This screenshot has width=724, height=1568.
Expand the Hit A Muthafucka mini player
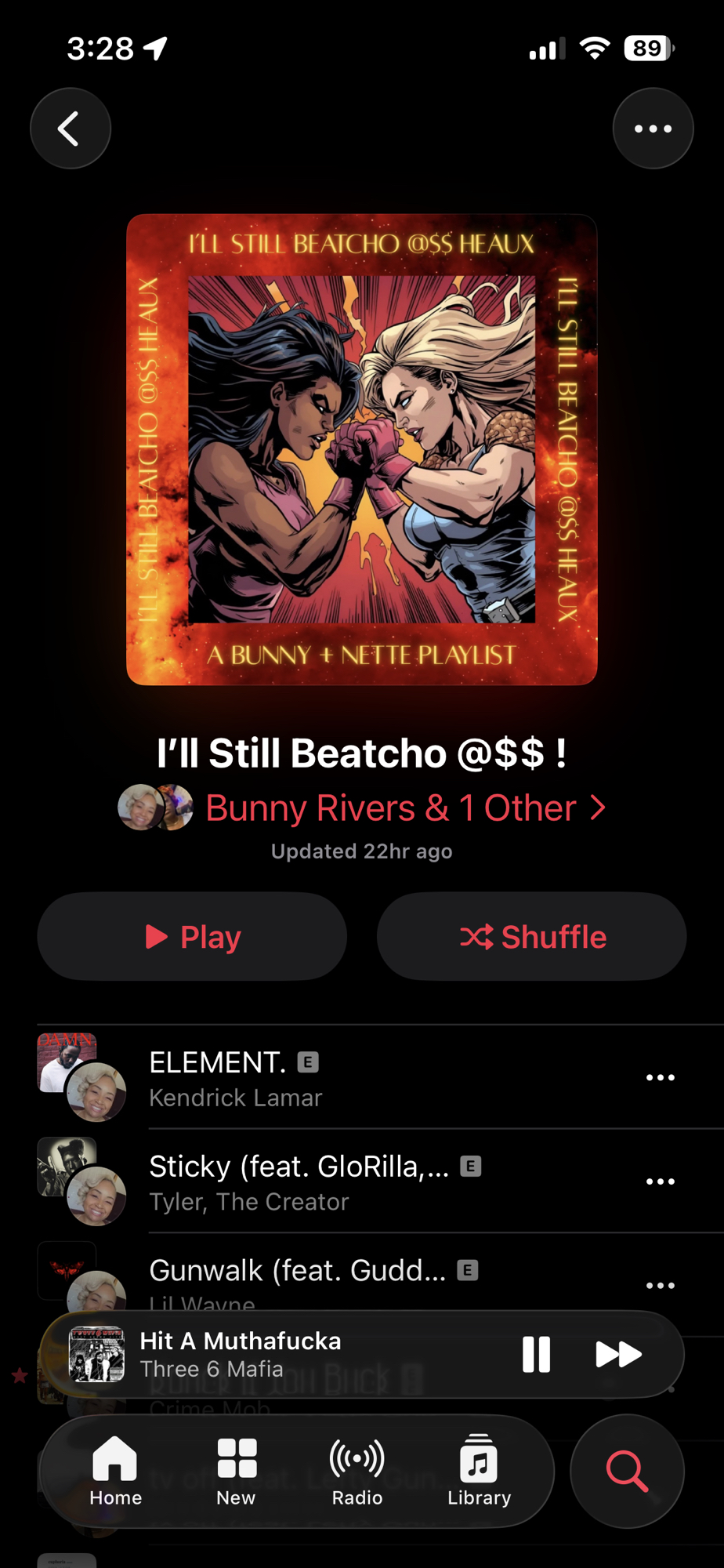coord(274,1354)
